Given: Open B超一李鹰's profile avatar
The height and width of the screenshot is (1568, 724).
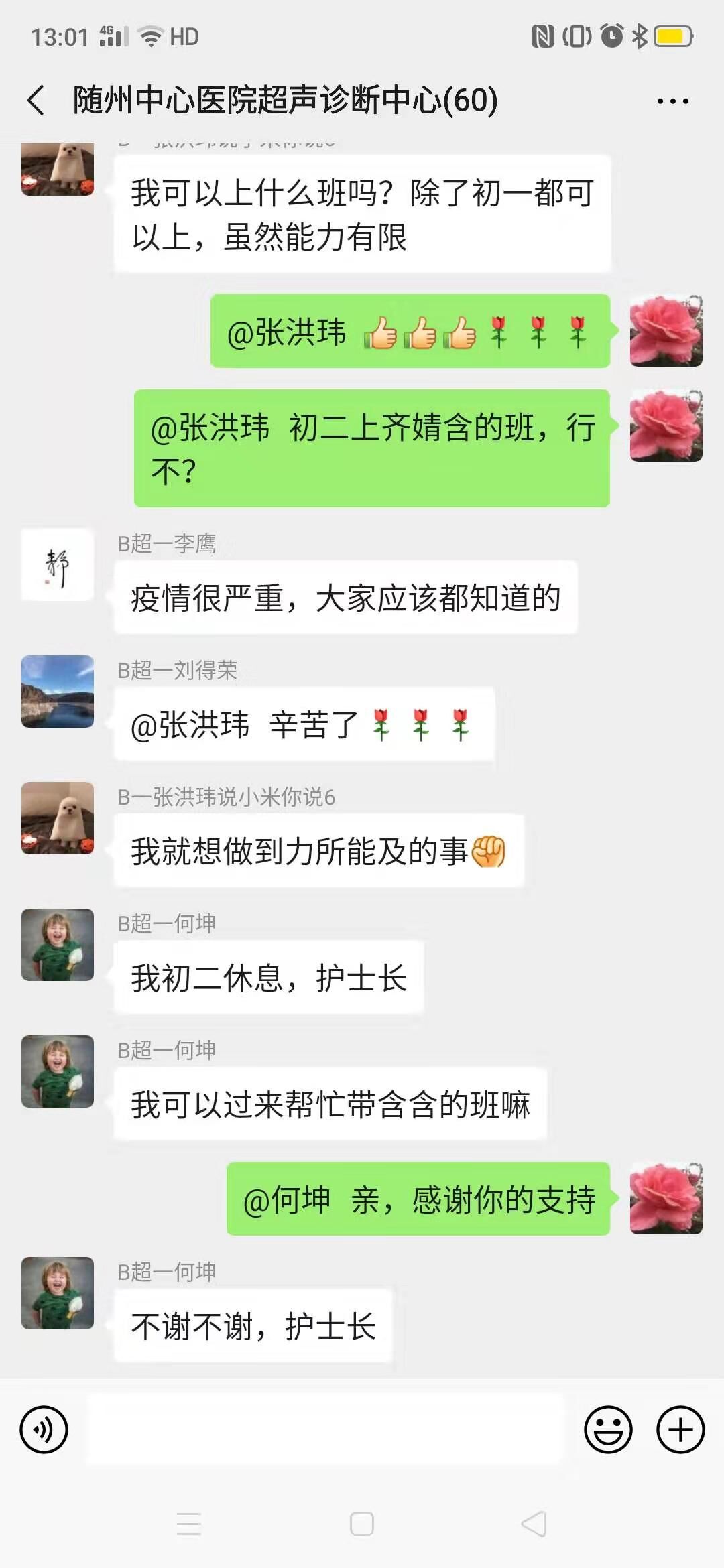Looking at the screenshot, I should (x=58, y=565).
